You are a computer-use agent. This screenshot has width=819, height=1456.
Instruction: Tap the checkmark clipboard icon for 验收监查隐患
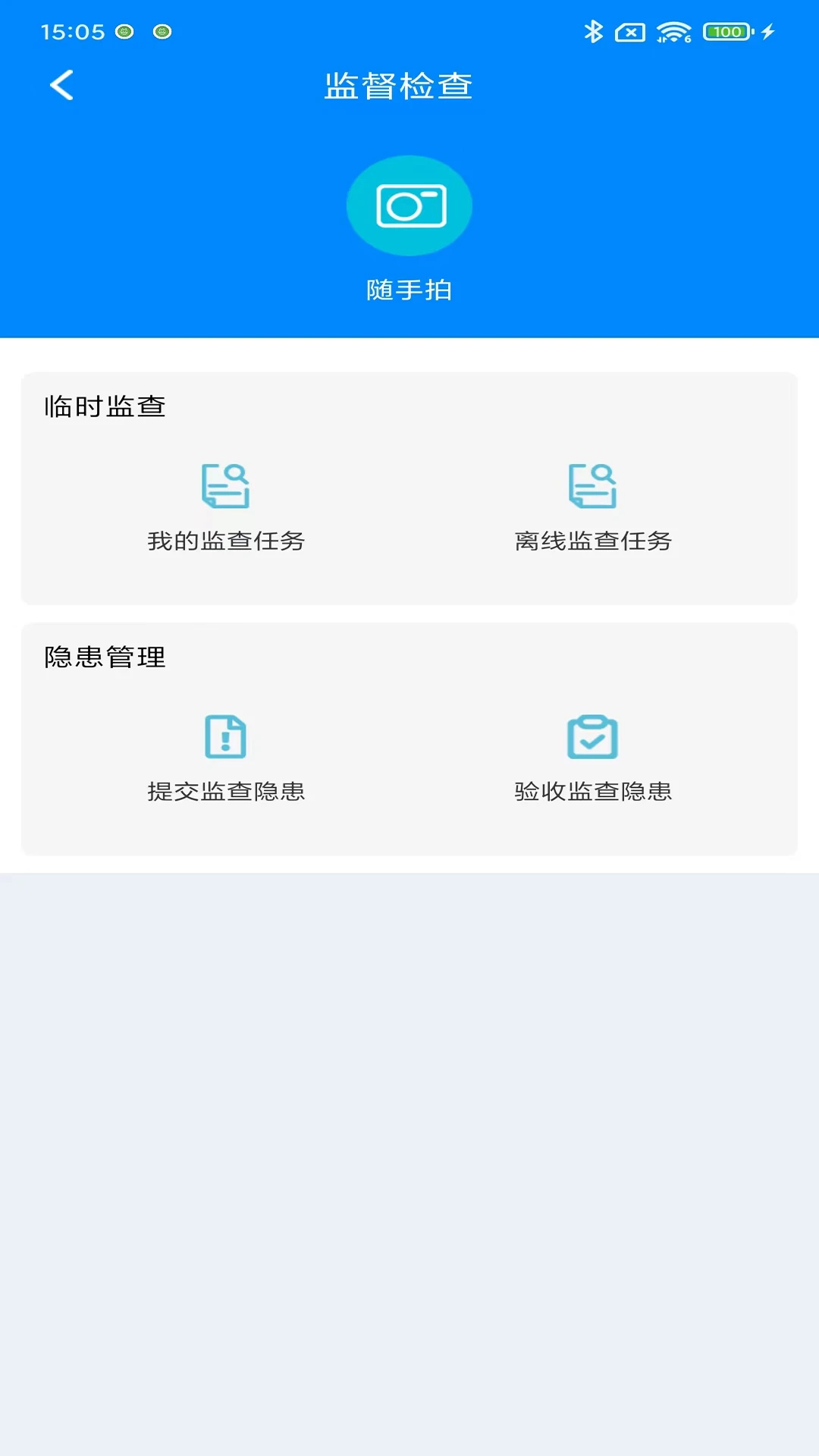(x=592, y=736)
